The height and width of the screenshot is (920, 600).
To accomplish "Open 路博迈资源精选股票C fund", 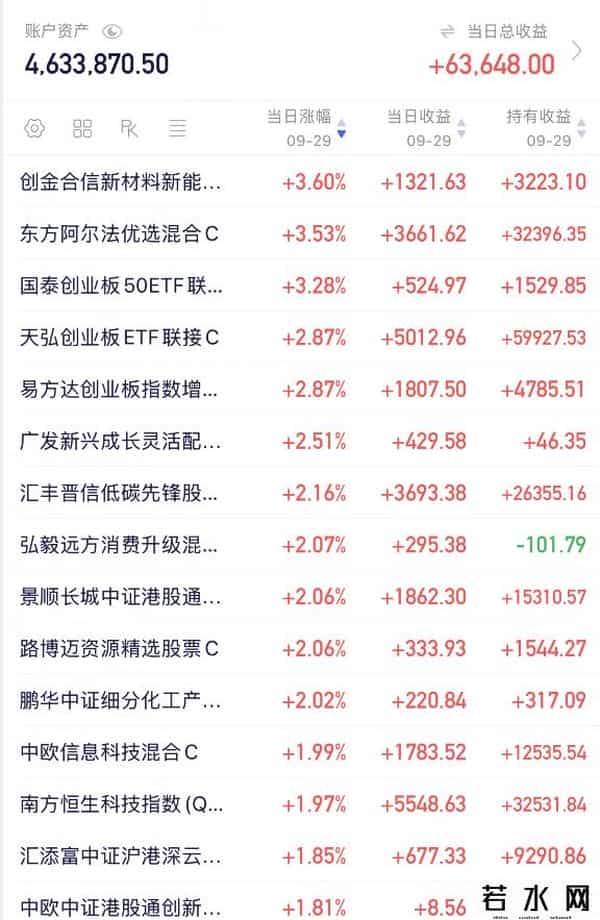I will [x=119, y=649].
